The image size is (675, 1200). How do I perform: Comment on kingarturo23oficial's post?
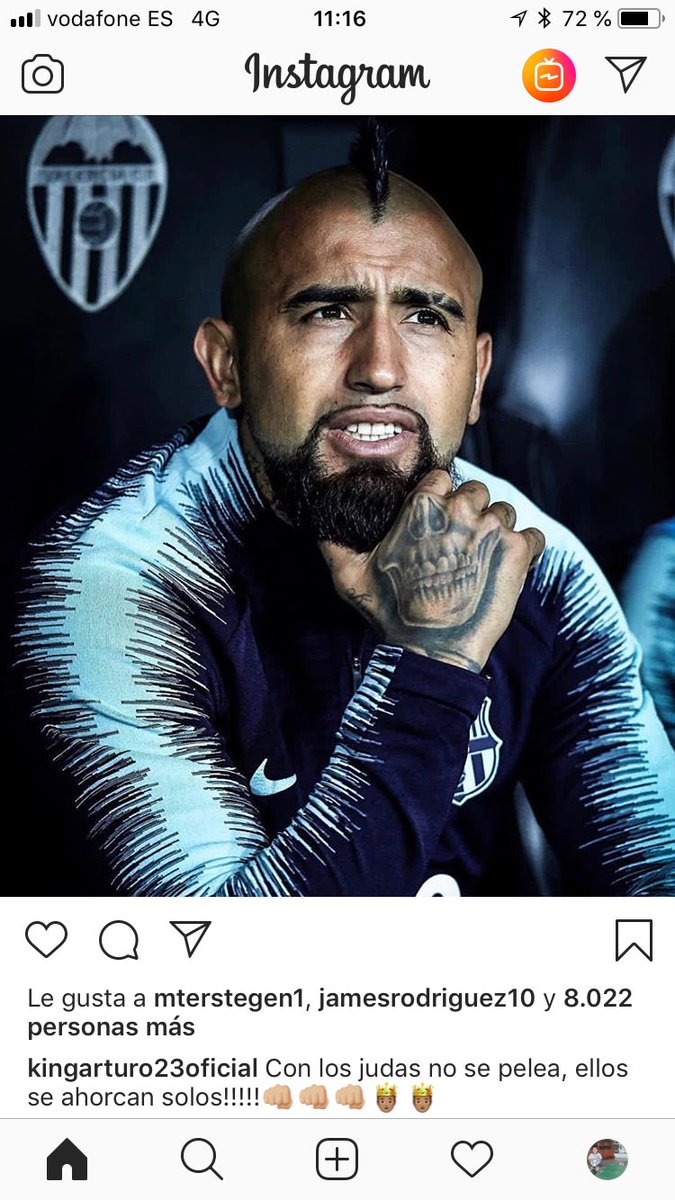119,940
